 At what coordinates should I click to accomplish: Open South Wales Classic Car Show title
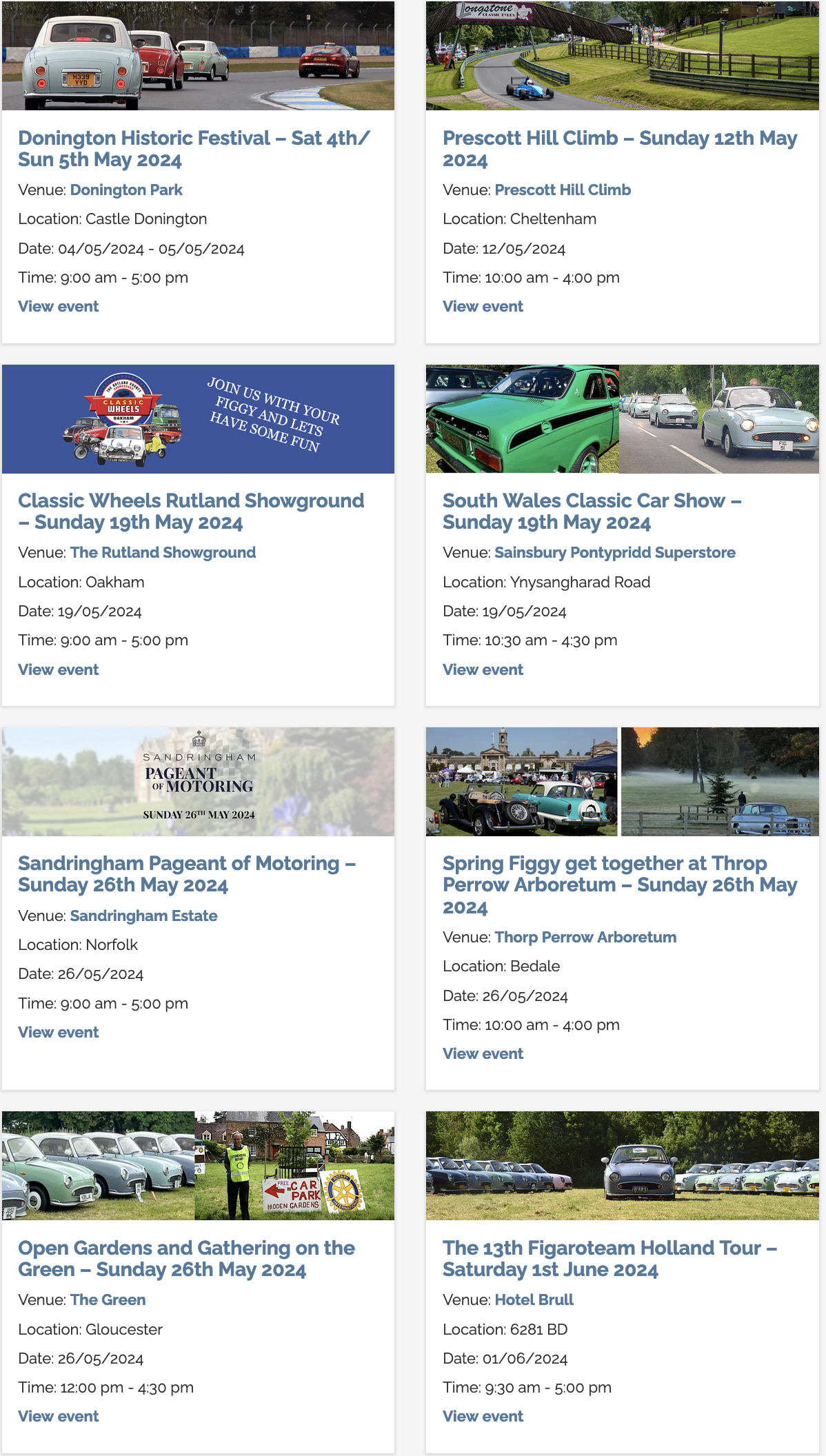coord(592,512)
